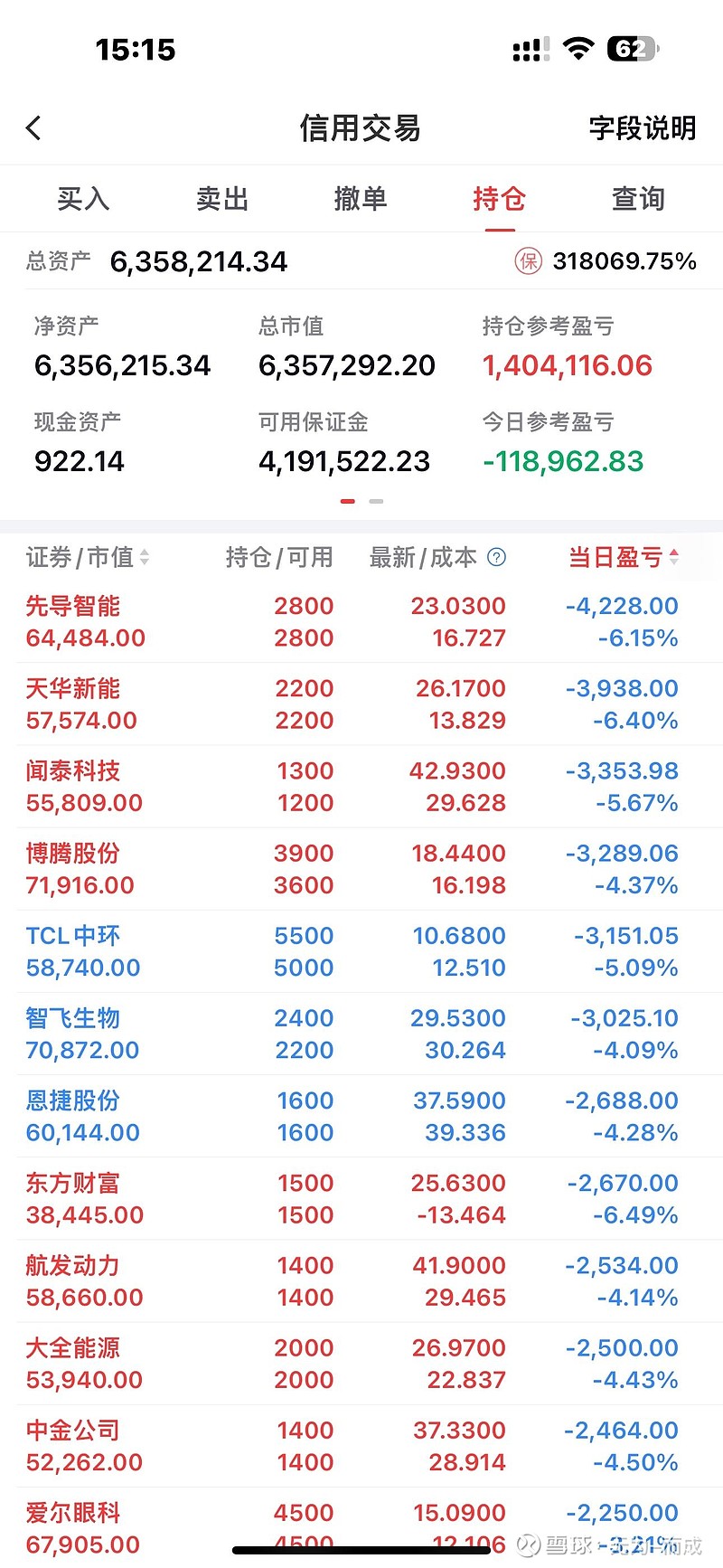The image size is (723, 1568).
Task: Sort holdings by 证券/市值 column
Action: (88, 557)
